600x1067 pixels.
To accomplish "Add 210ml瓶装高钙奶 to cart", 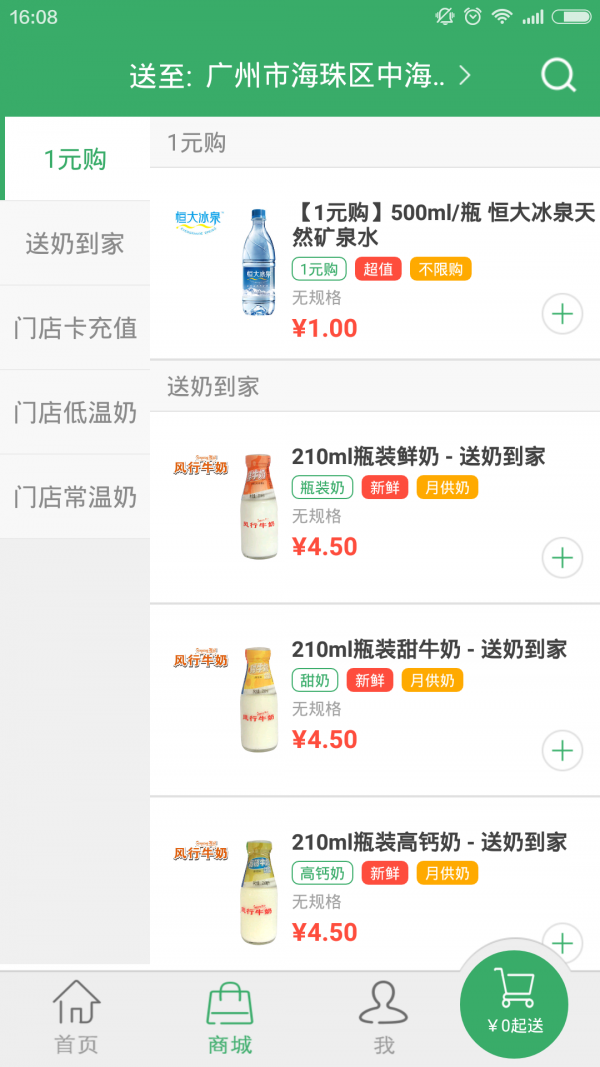I will coord(562,941).
